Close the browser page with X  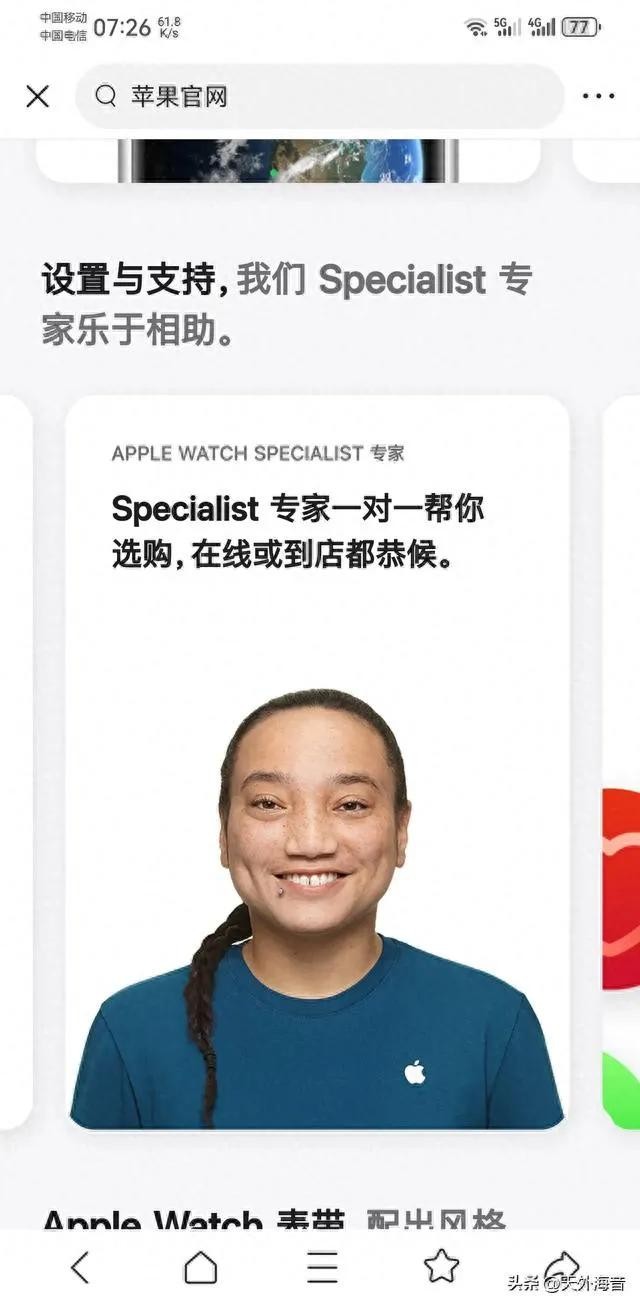[x=37, y=96]
